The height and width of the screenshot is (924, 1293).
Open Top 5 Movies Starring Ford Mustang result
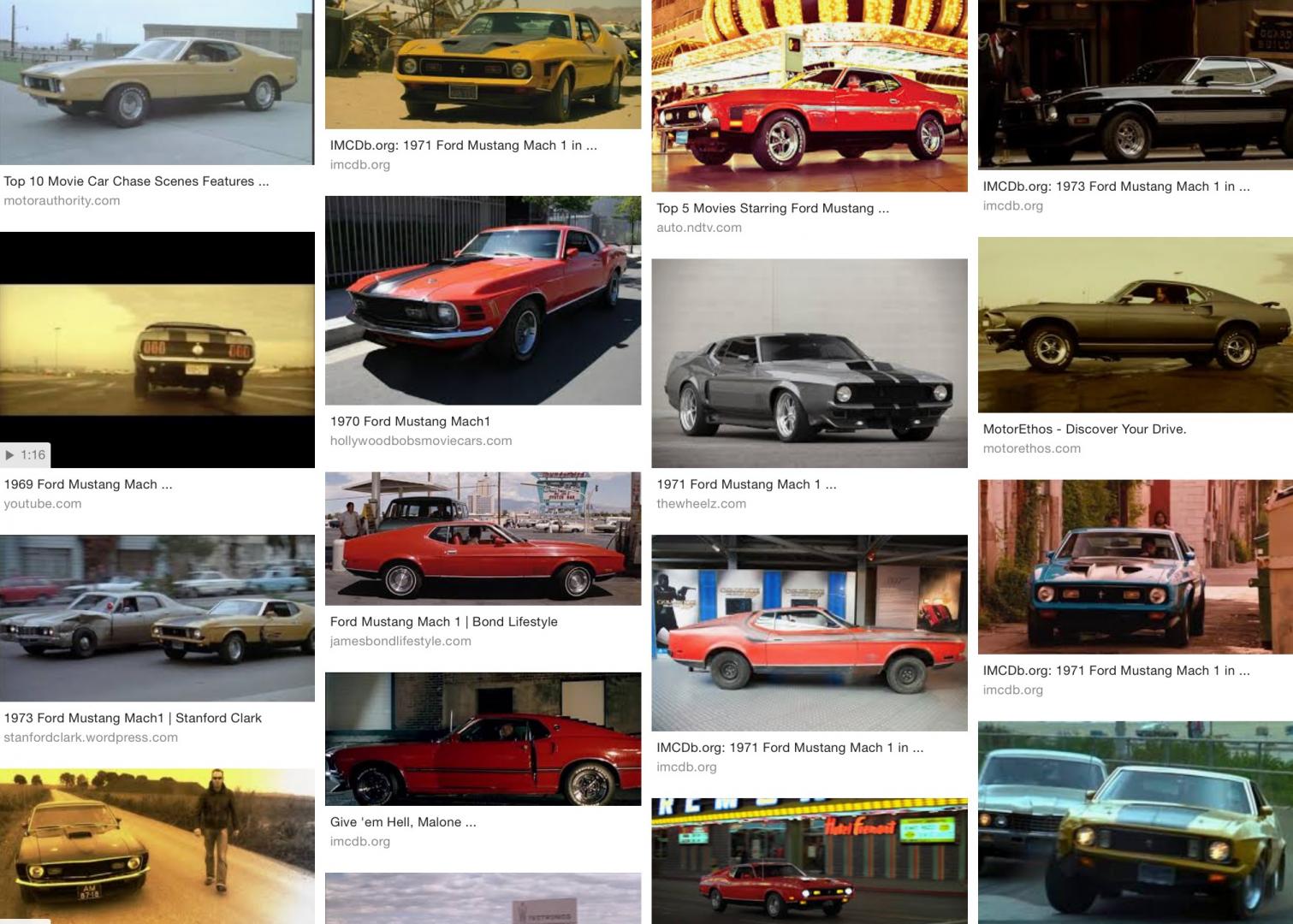(809, 96)
